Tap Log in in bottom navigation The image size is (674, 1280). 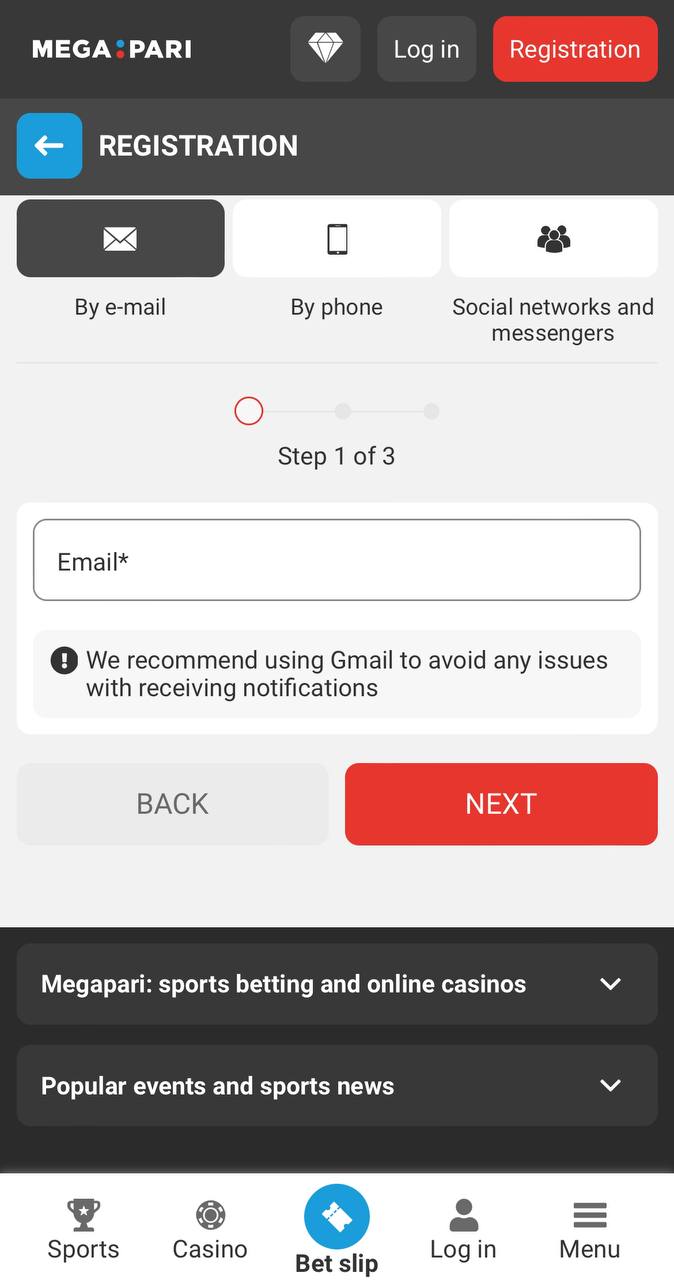463,1230
